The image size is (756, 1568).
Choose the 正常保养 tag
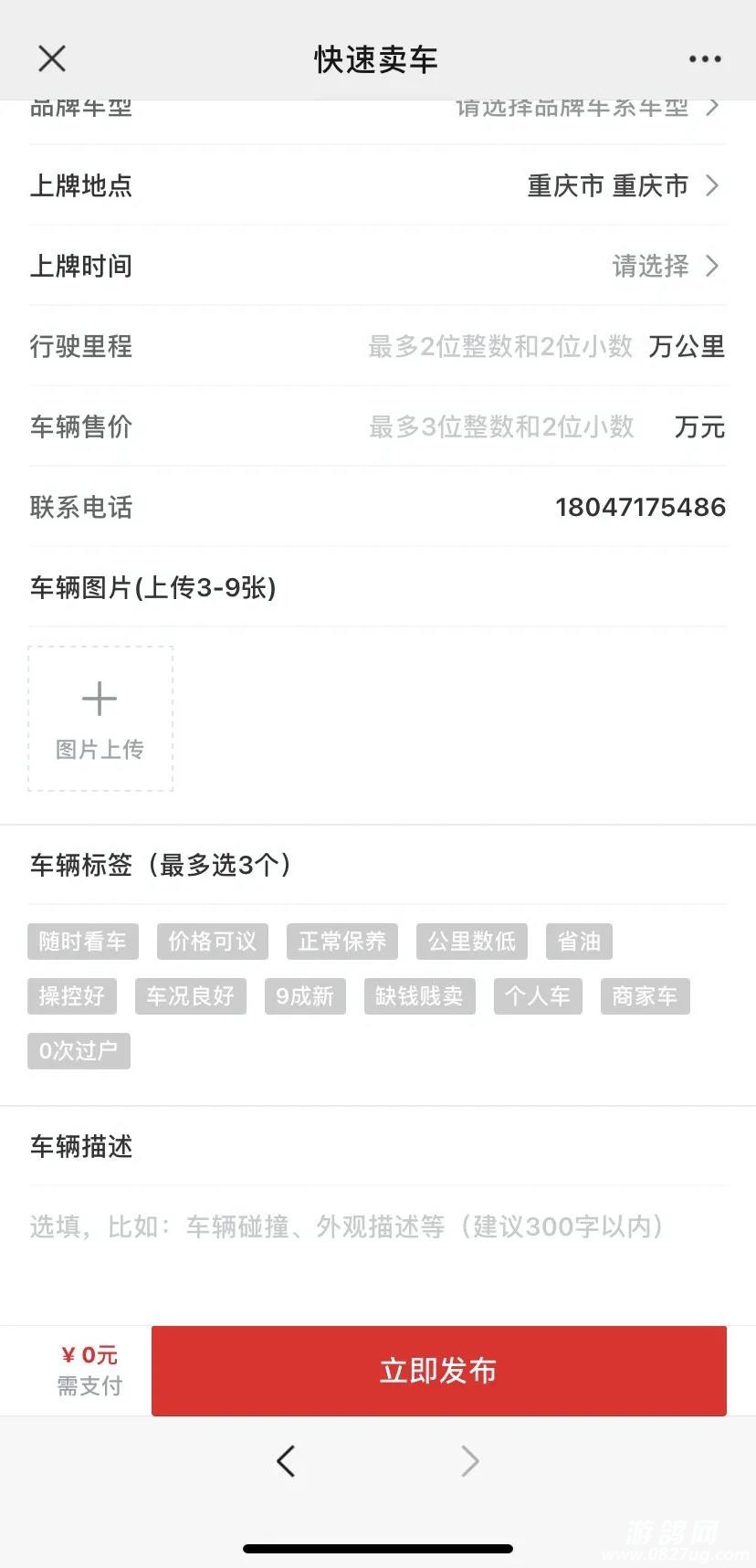click(342, 942)
